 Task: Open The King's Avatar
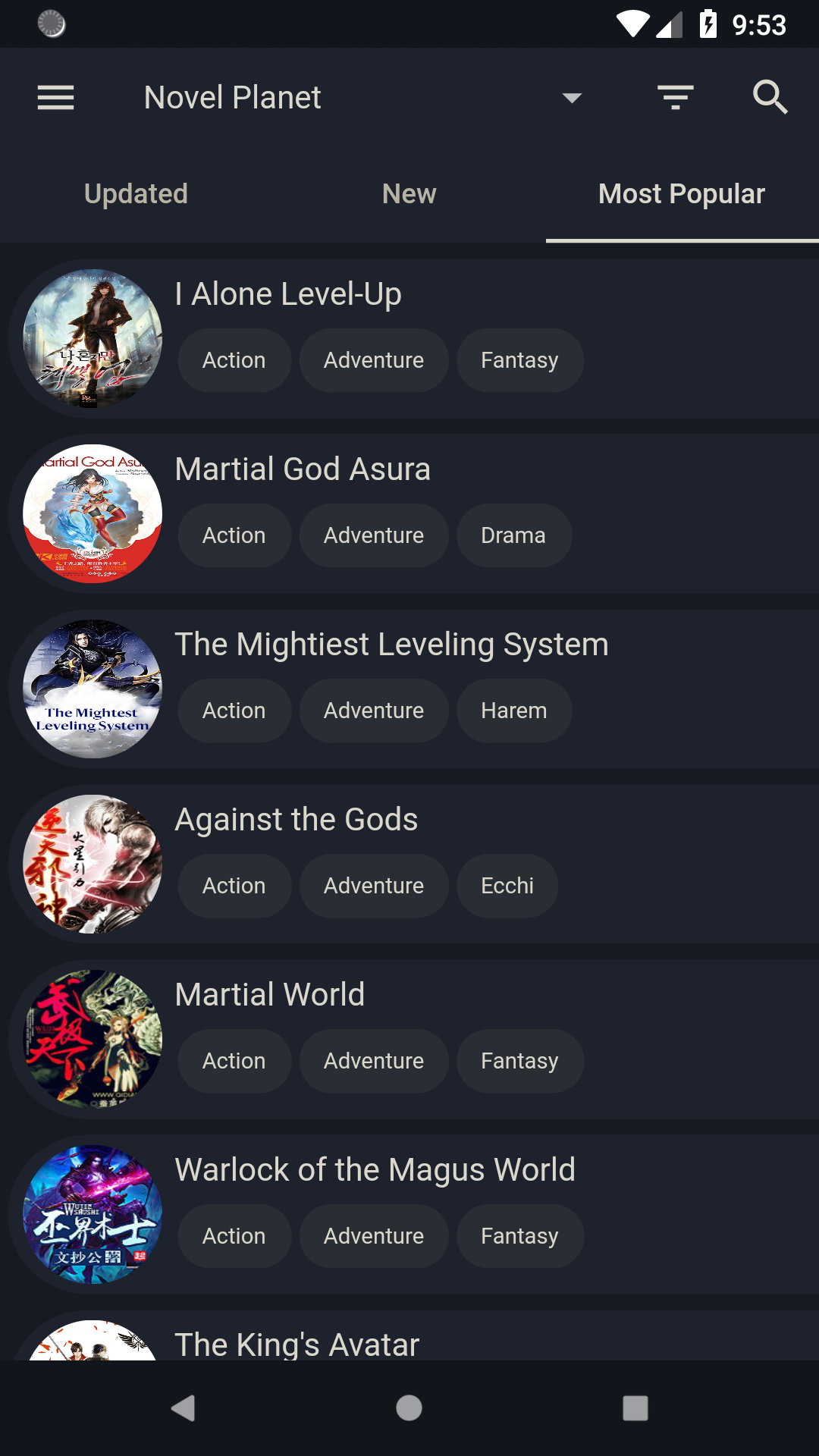(x=297, y=1344)
